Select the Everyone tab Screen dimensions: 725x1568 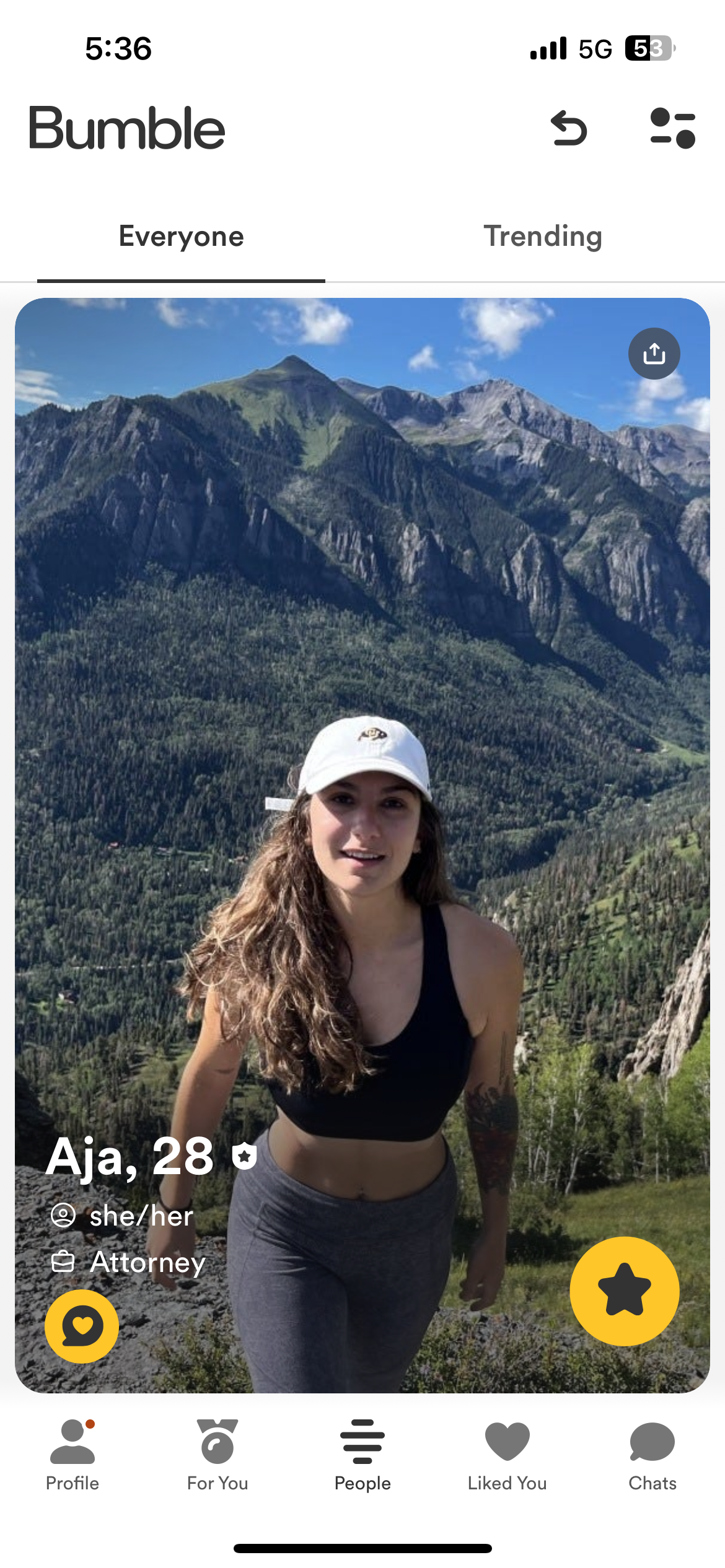pyautogui.click(x=181, y=237)
